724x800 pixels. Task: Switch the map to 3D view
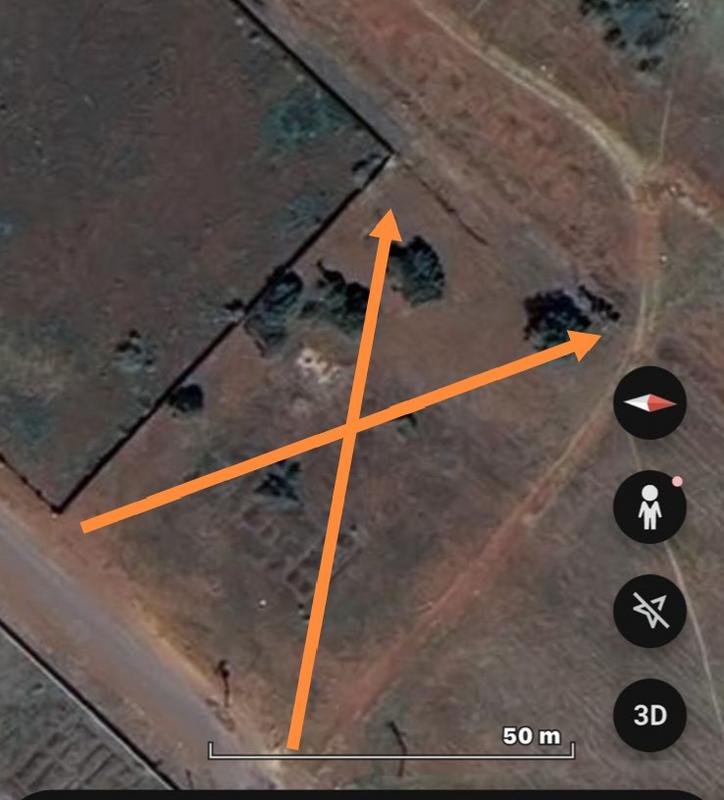[x=650, y=715]
